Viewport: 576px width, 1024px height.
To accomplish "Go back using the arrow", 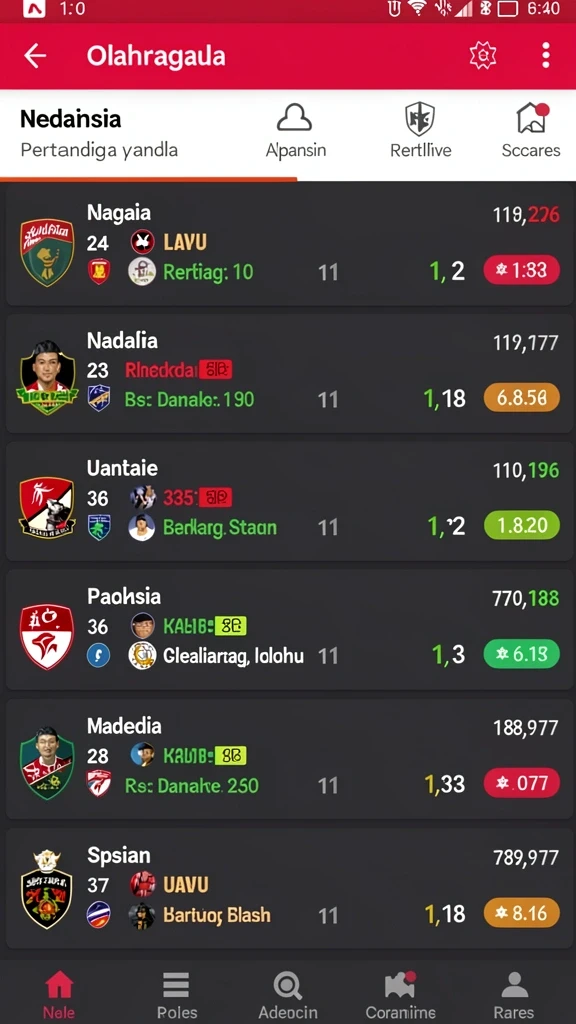I will coord(35,56).
